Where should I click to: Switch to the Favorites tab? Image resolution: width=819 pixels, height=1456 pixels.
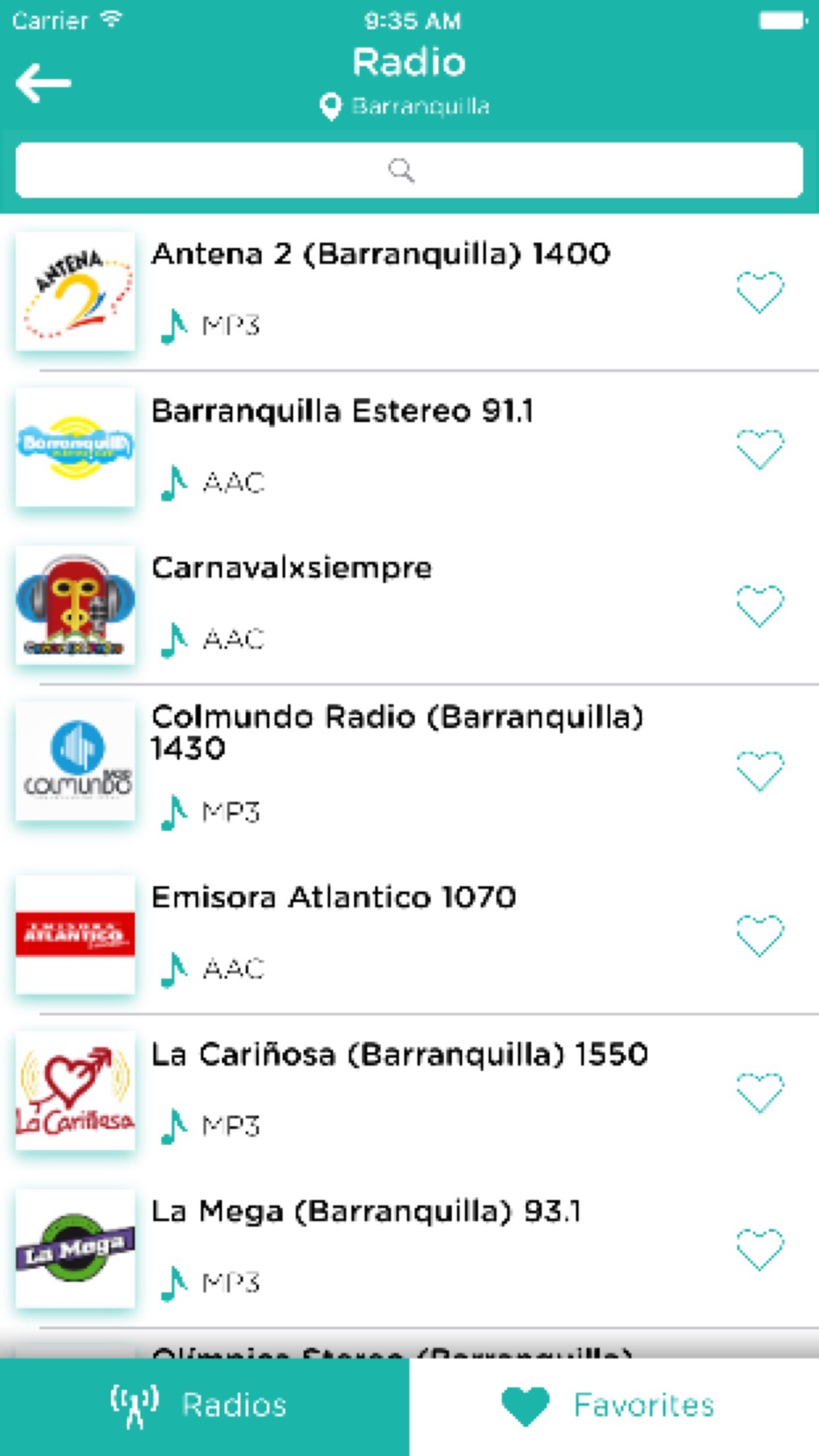pos(614,1406)
